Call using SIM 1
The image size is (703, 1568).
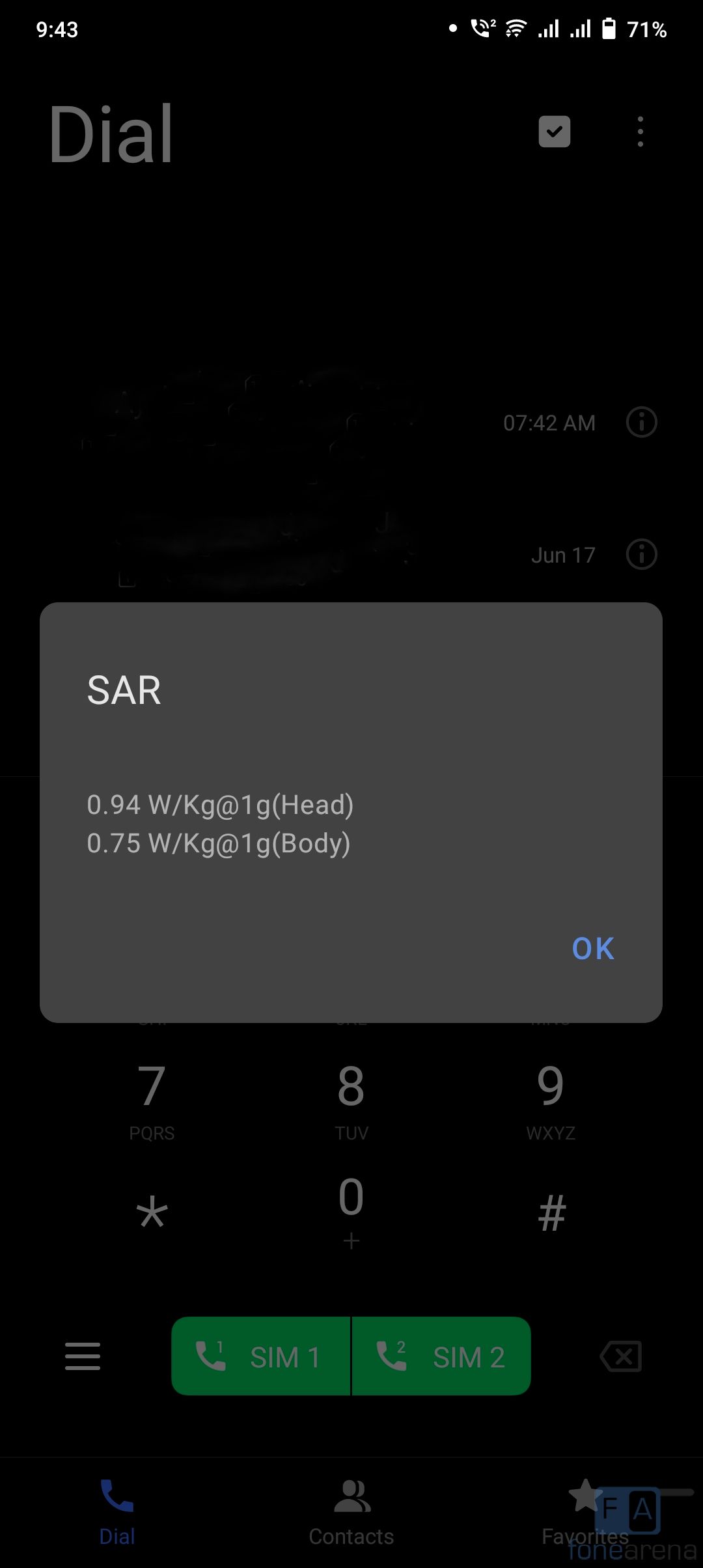[x=261, y=1356]
